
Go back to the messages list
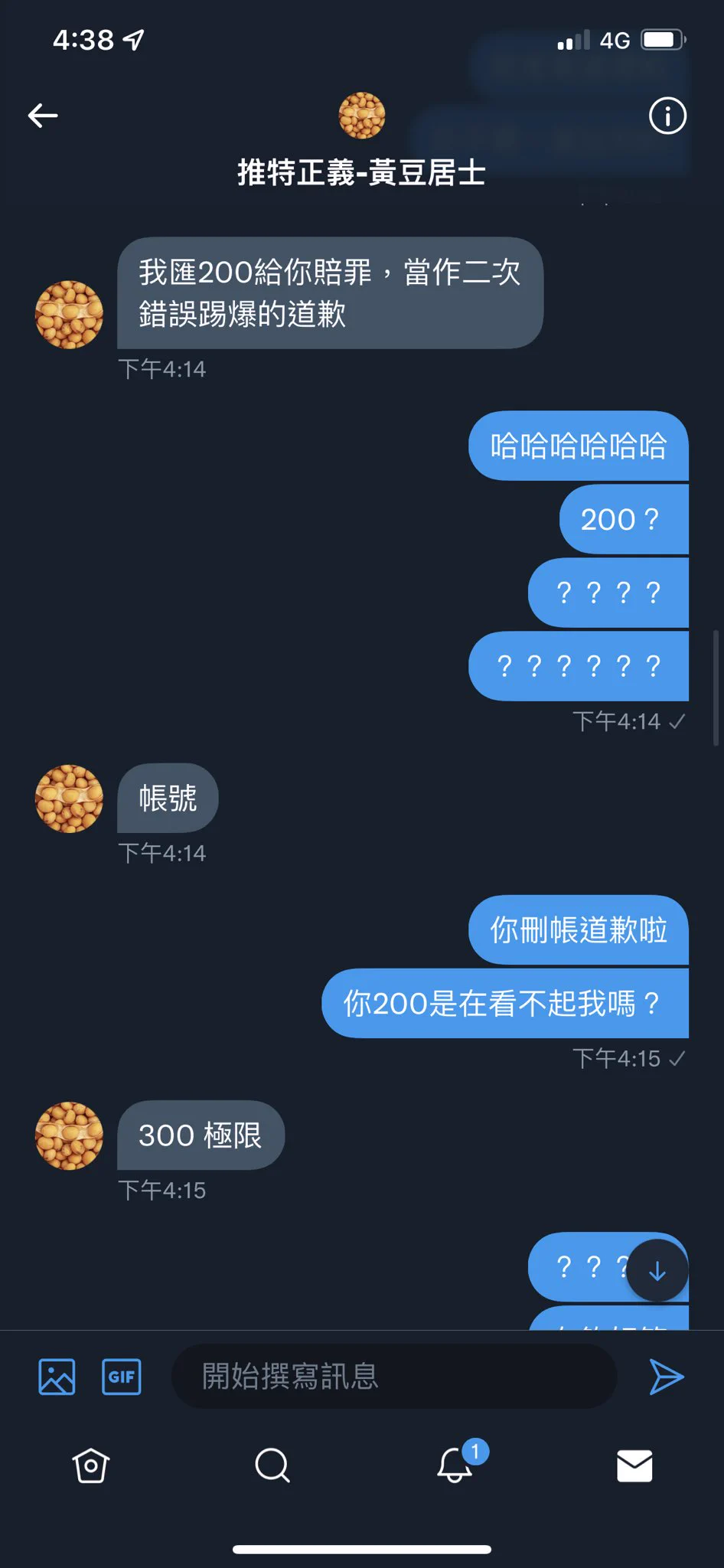43,116
